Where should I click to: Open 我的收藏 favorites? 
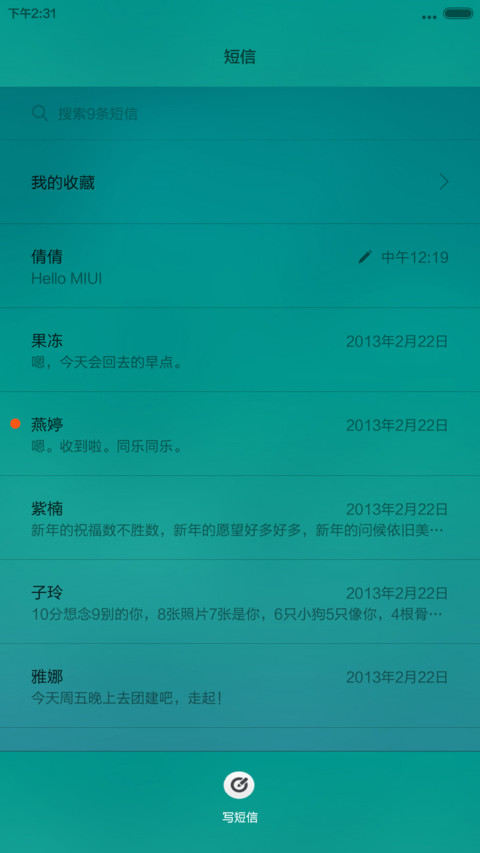click(240, 182)
